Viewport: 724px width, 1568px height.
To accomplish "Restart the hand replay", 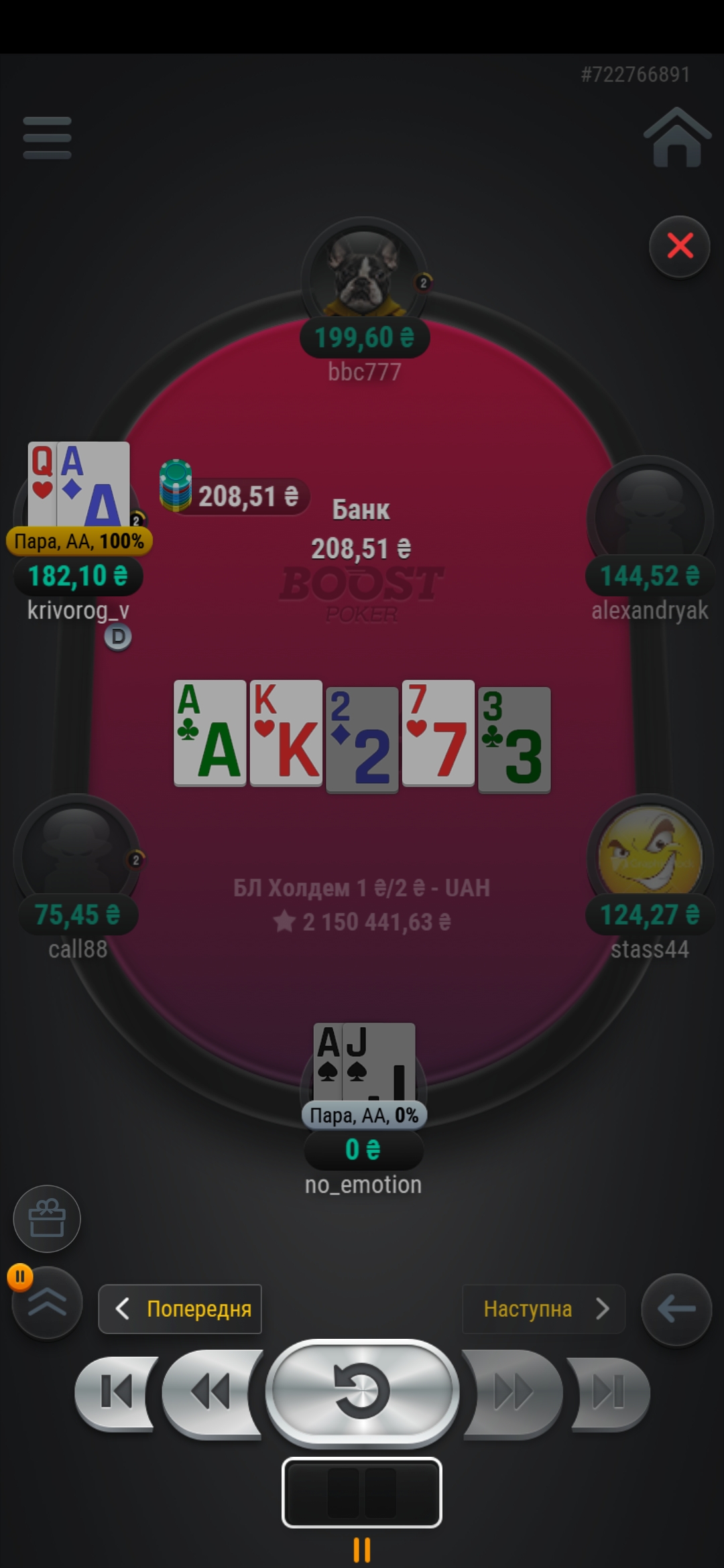I will point(362,1392).
